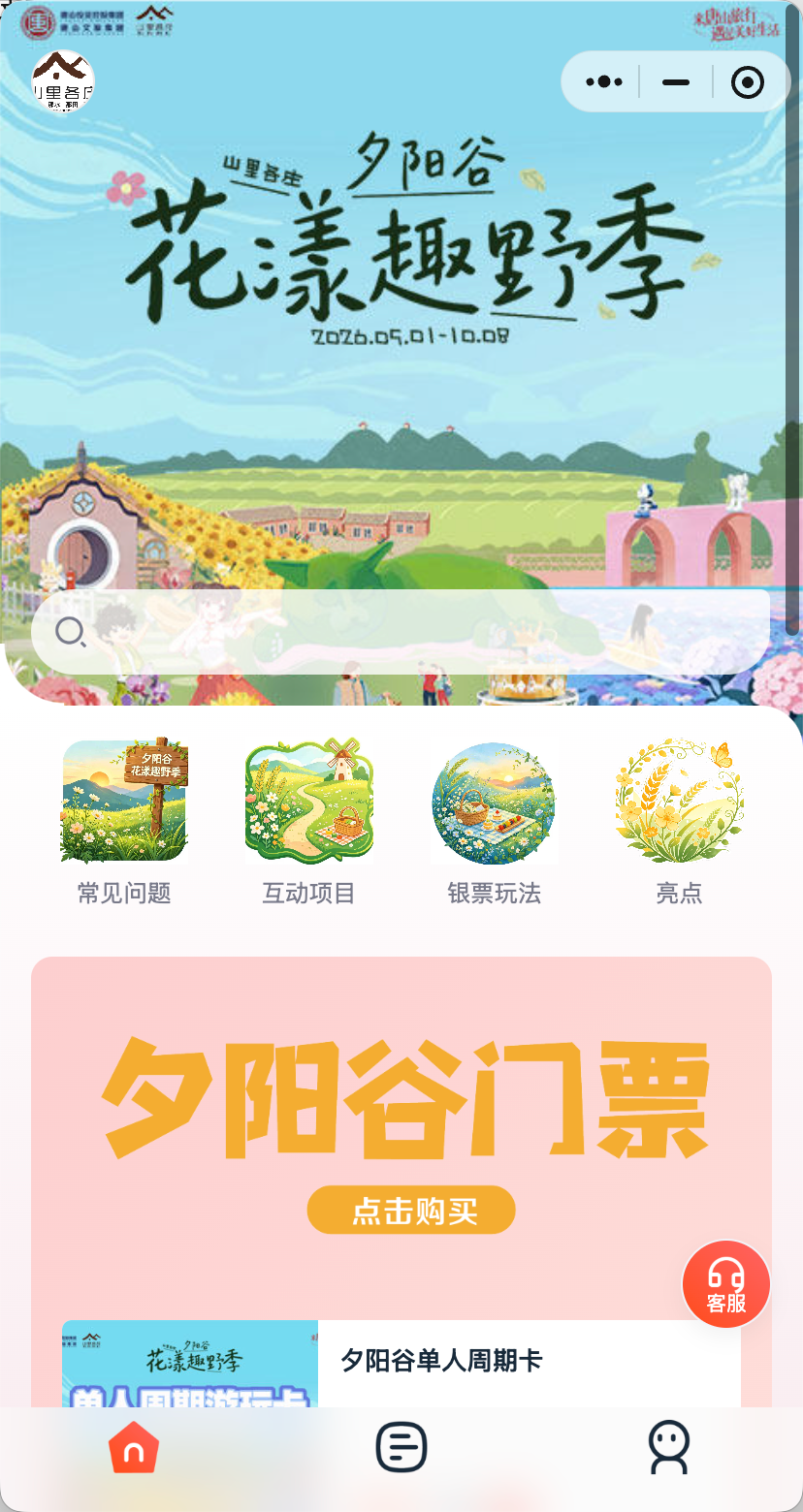Open the 山里各庄 avatar logo

pyautogui.click(x=63, y=81)
